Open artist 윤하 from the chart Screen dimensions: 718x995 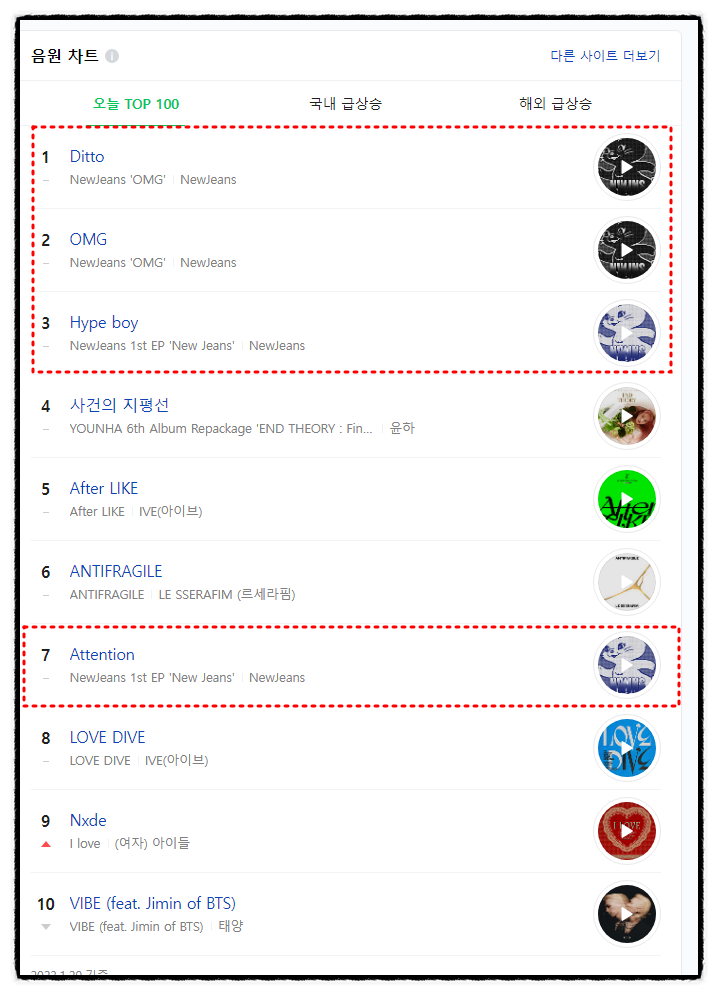tap(401, 428)
